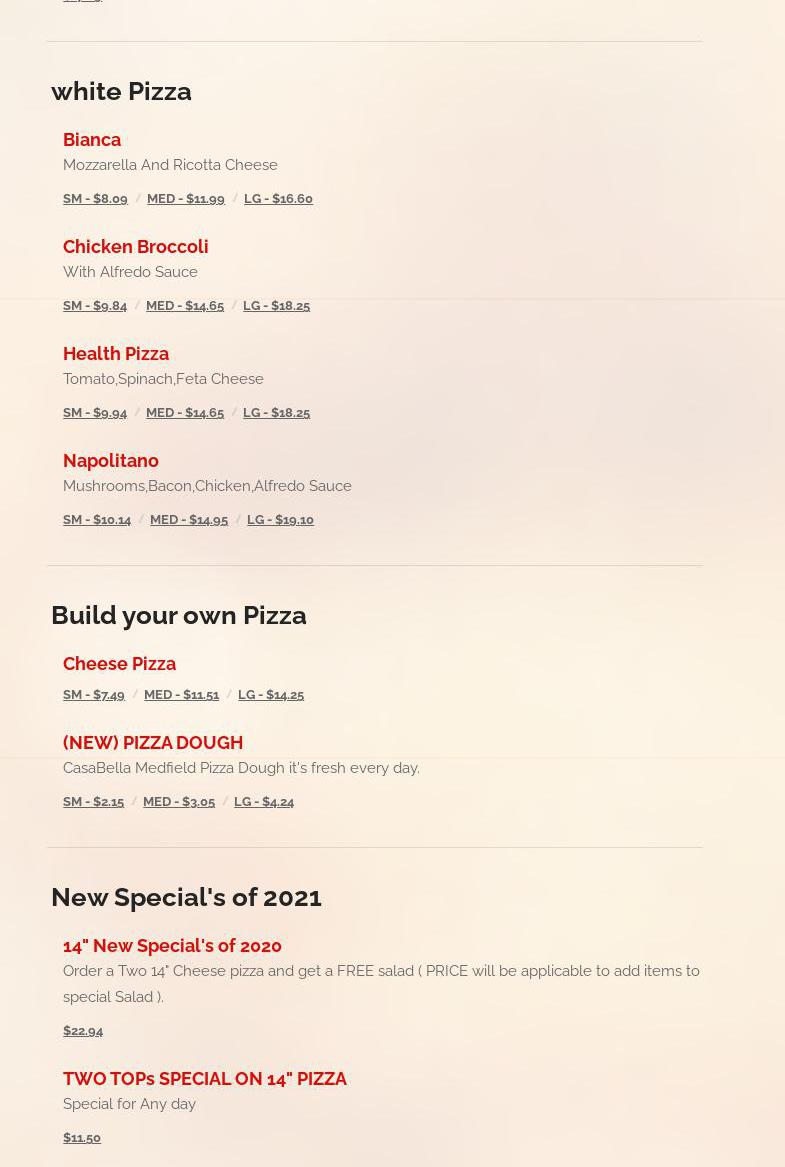Add medium Cheese Pizza for $11.51

(181, 695)
